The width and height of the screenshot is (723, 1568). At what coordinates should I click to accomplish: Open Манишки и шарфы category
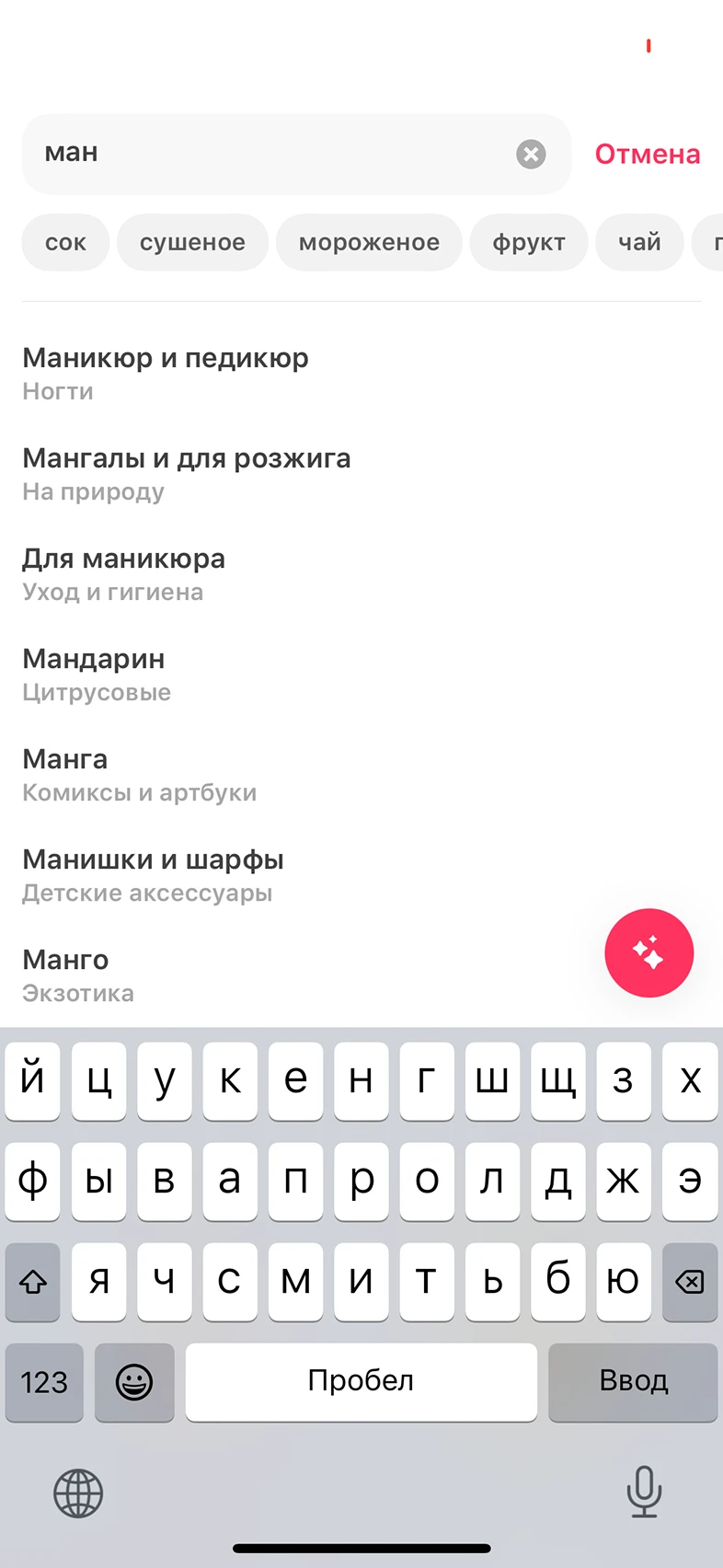(361, 875)
